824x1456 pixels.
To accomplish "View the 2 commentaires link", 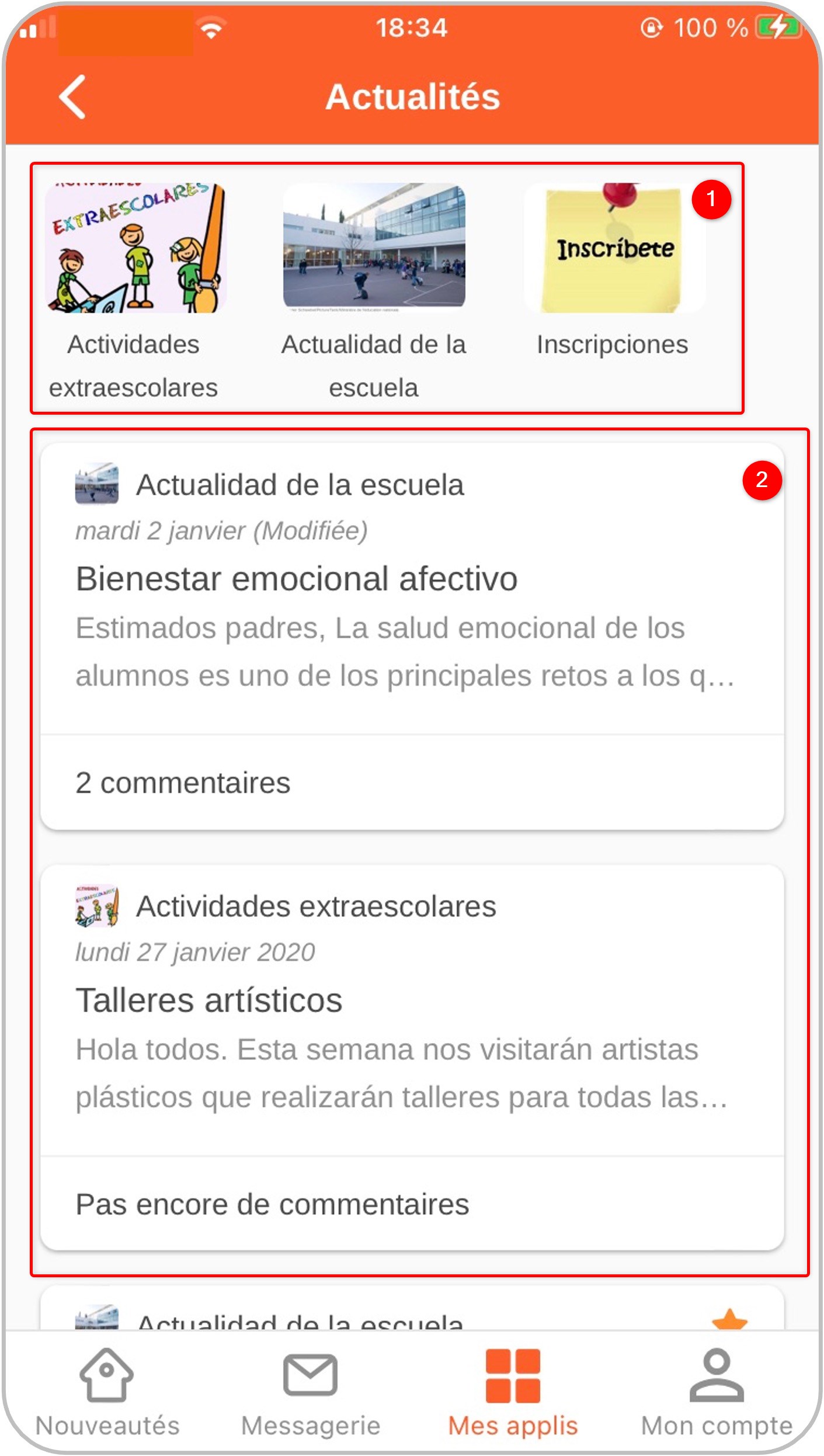I will [x=184, y=783].
